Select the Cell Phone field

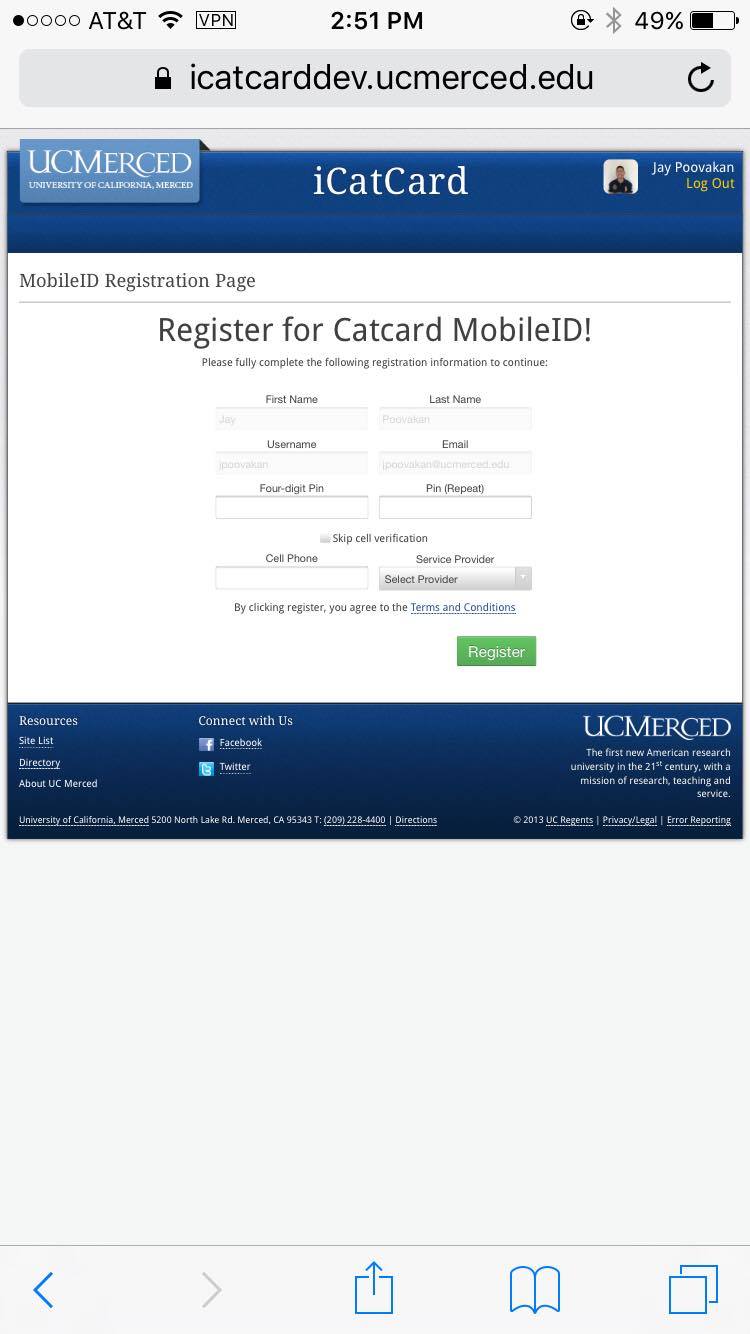tap(291, 578)
